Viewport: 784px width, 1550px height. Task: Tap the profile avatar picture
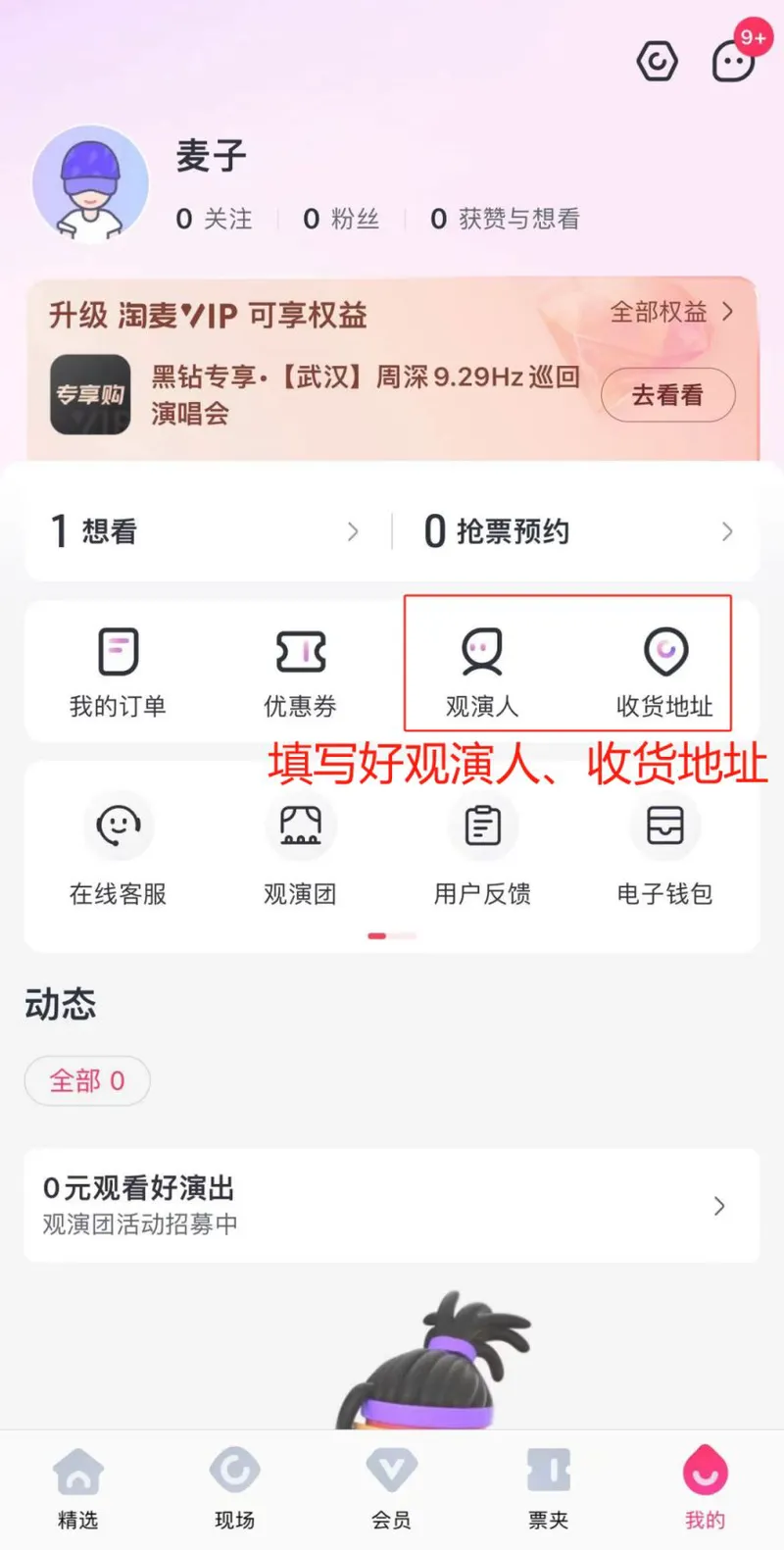[90, 184]
